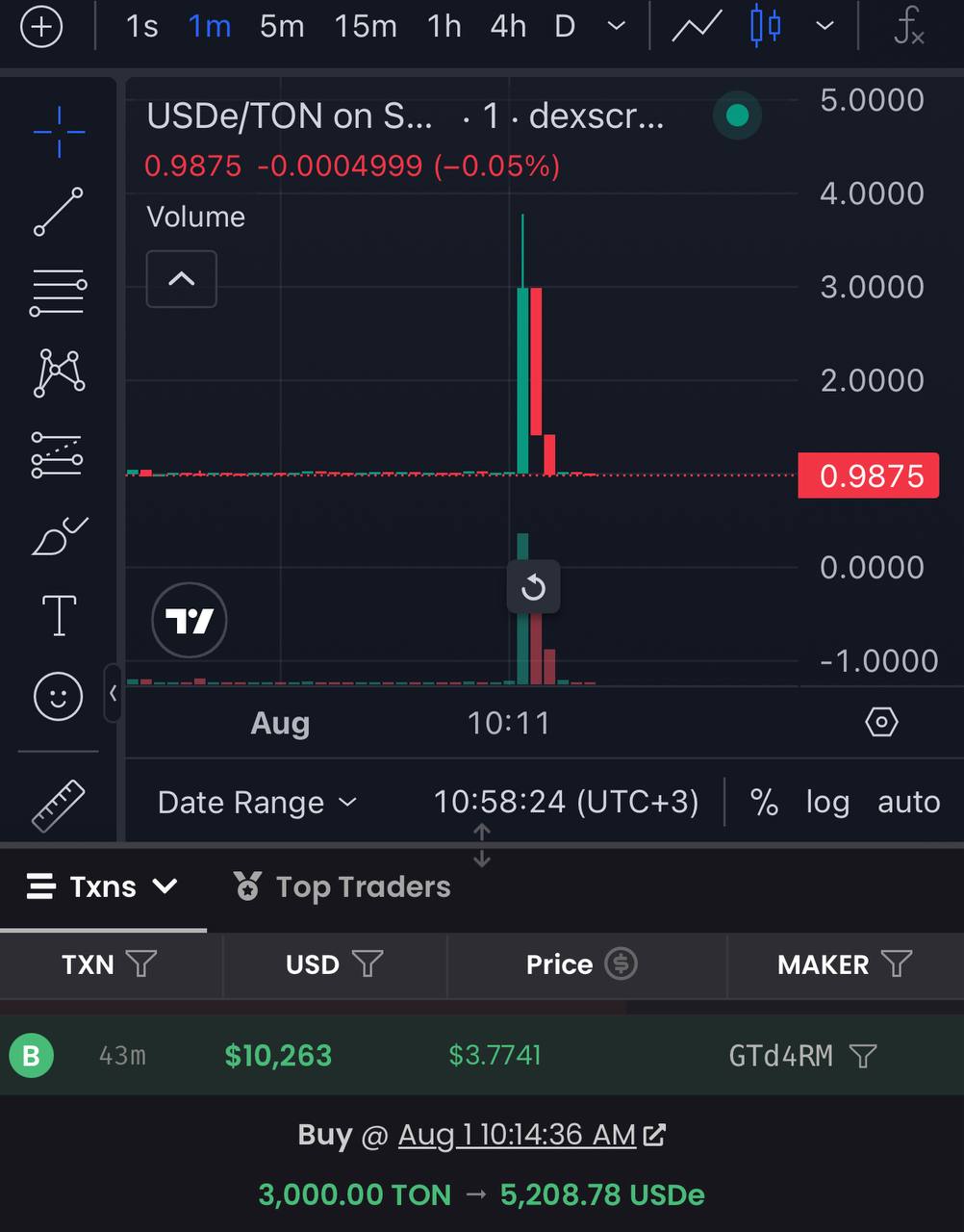Open the emoji sticker tool
Screen dimensions: 964x1232
59,695
